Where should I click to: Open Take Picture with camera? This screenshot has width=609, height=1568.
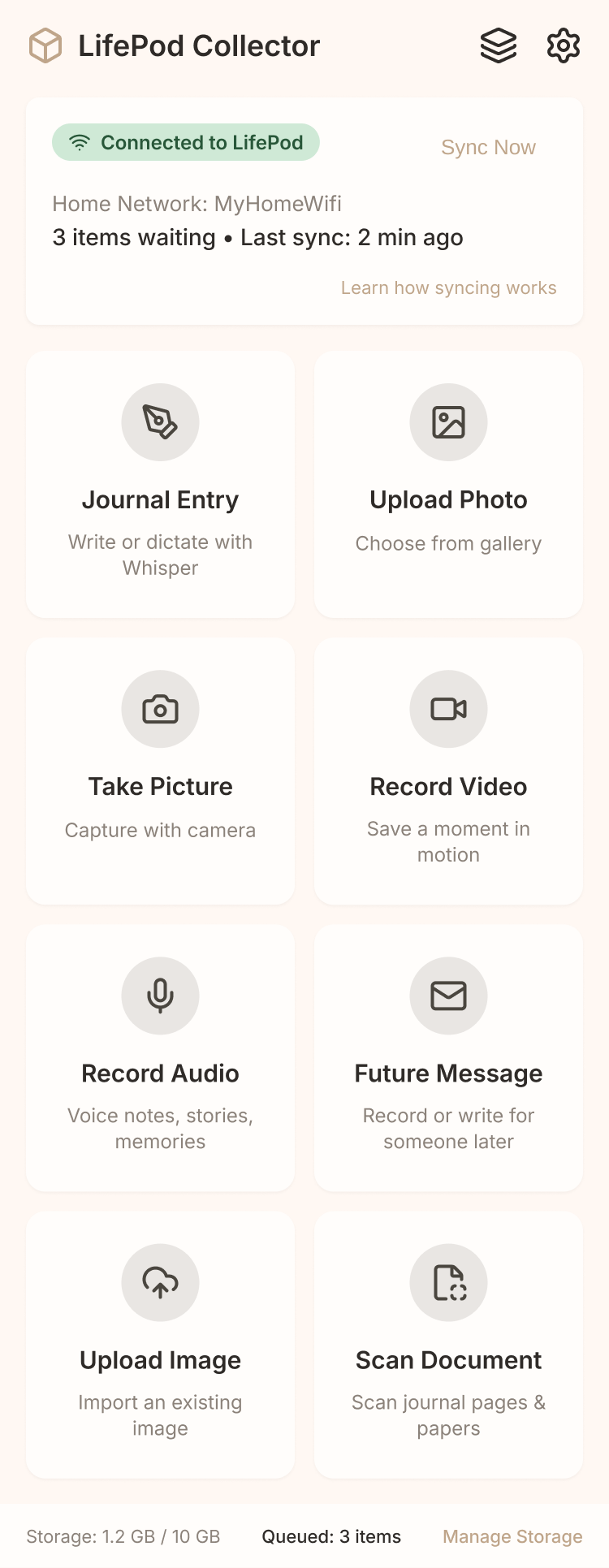[x=160, y=771]
